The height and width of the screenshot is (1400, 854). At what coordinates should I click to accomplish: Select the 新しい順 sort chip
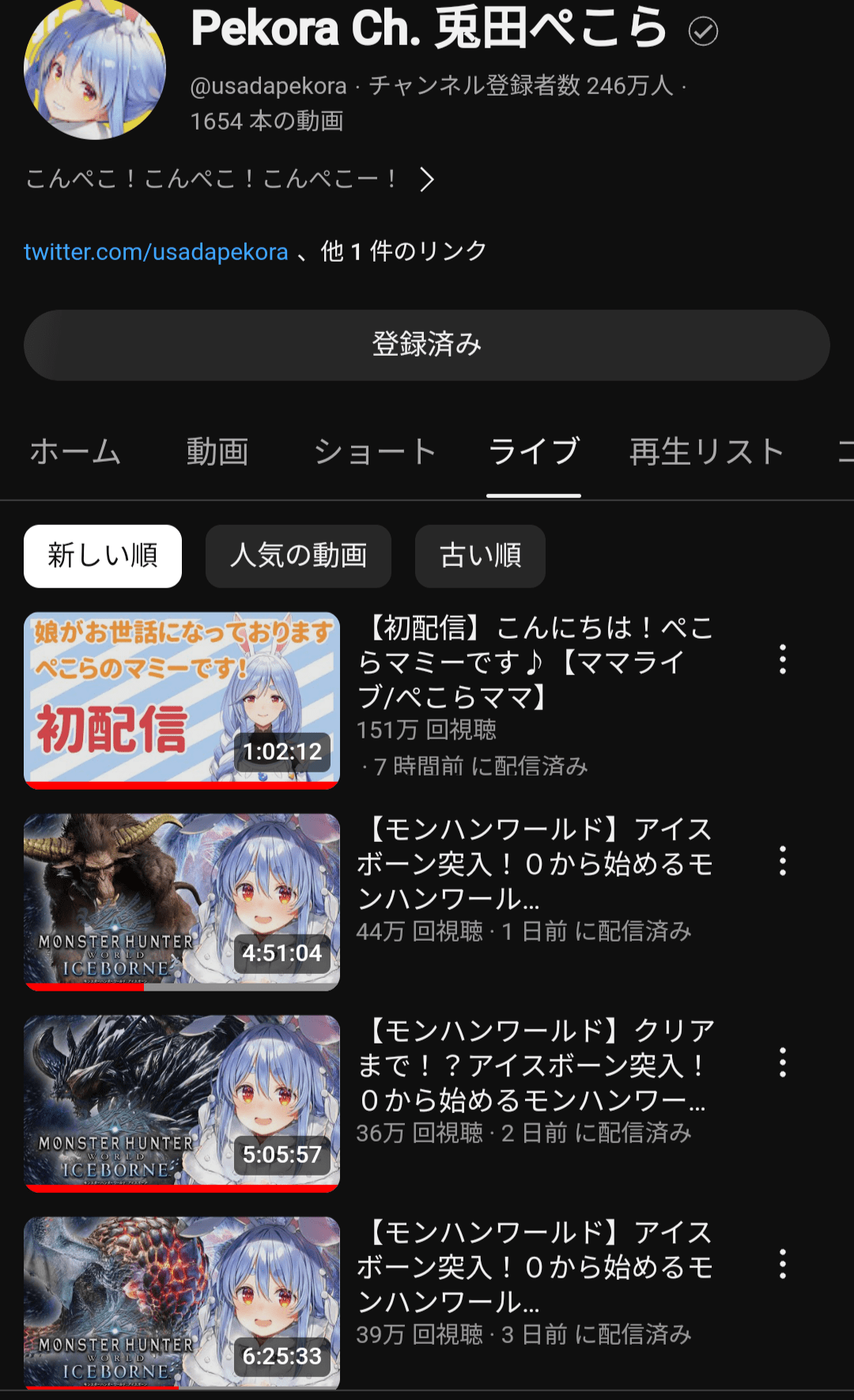pos(103,556)
